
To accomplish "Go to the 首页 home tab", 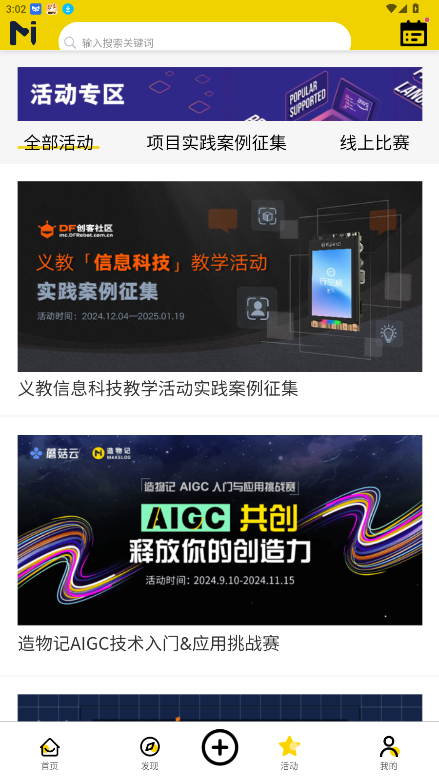I will pyautogui.click(x=50, y=752).
